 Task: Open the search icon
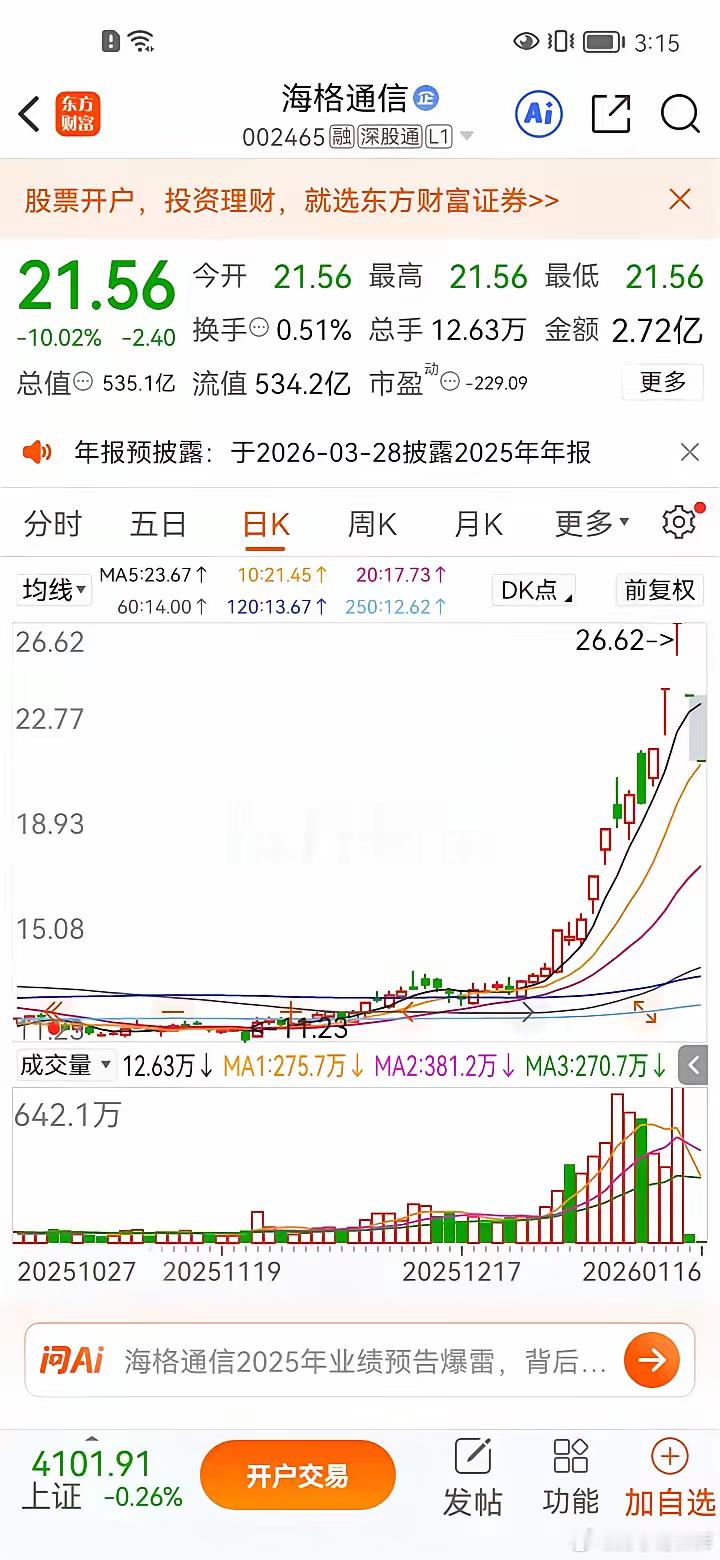(x=680, y=114)
